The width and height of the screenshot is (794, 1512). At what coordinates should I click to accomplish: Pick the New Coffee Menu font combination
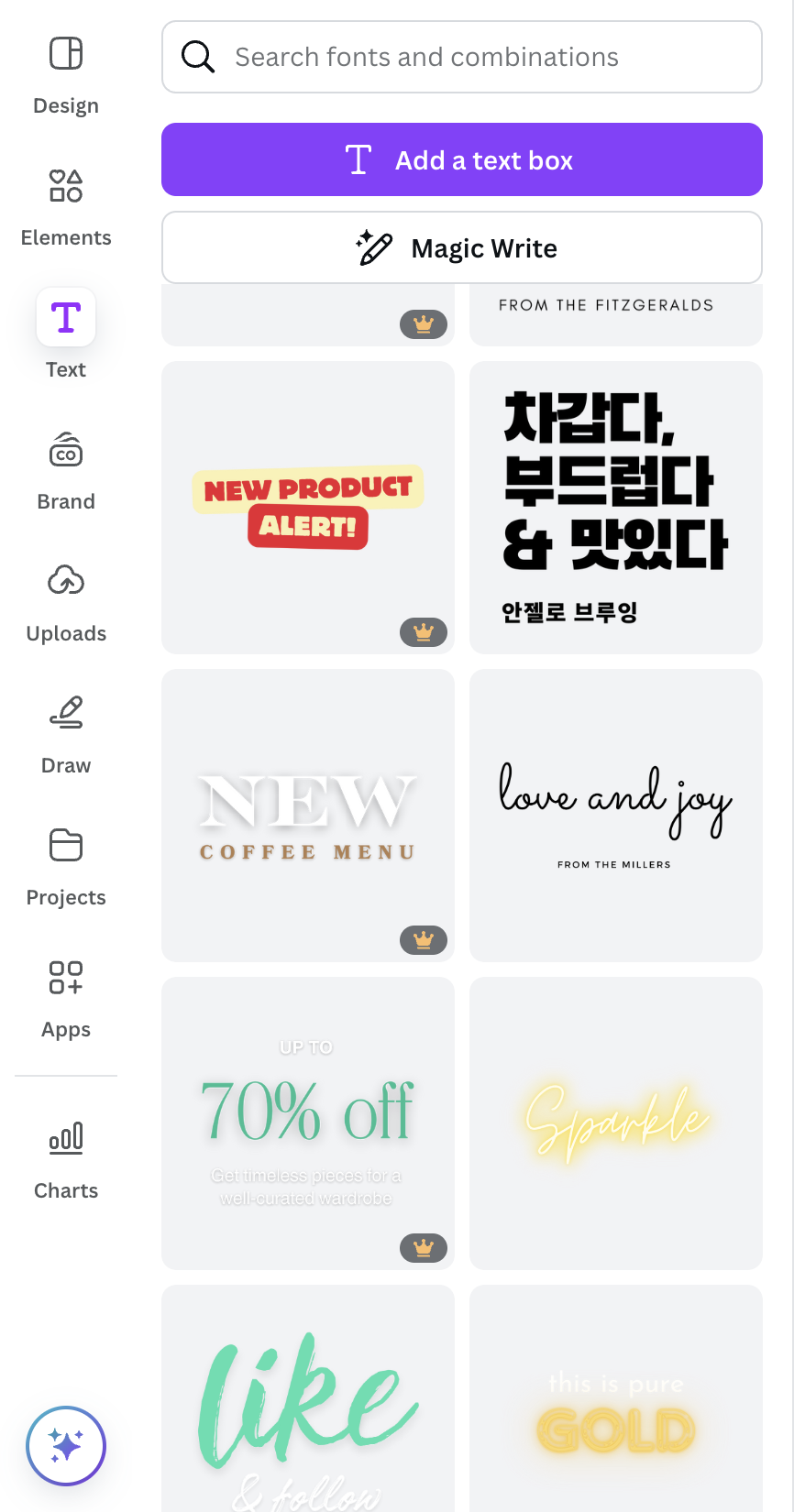click(308, 816)
